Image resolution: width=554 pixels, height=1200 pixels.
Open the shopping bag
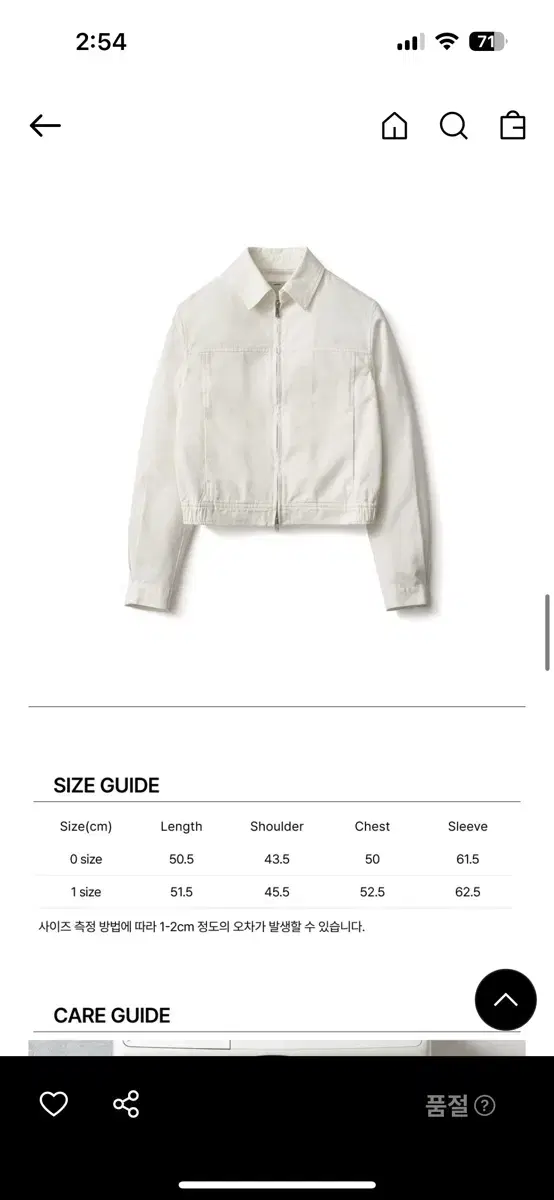[x=513, y=126]
